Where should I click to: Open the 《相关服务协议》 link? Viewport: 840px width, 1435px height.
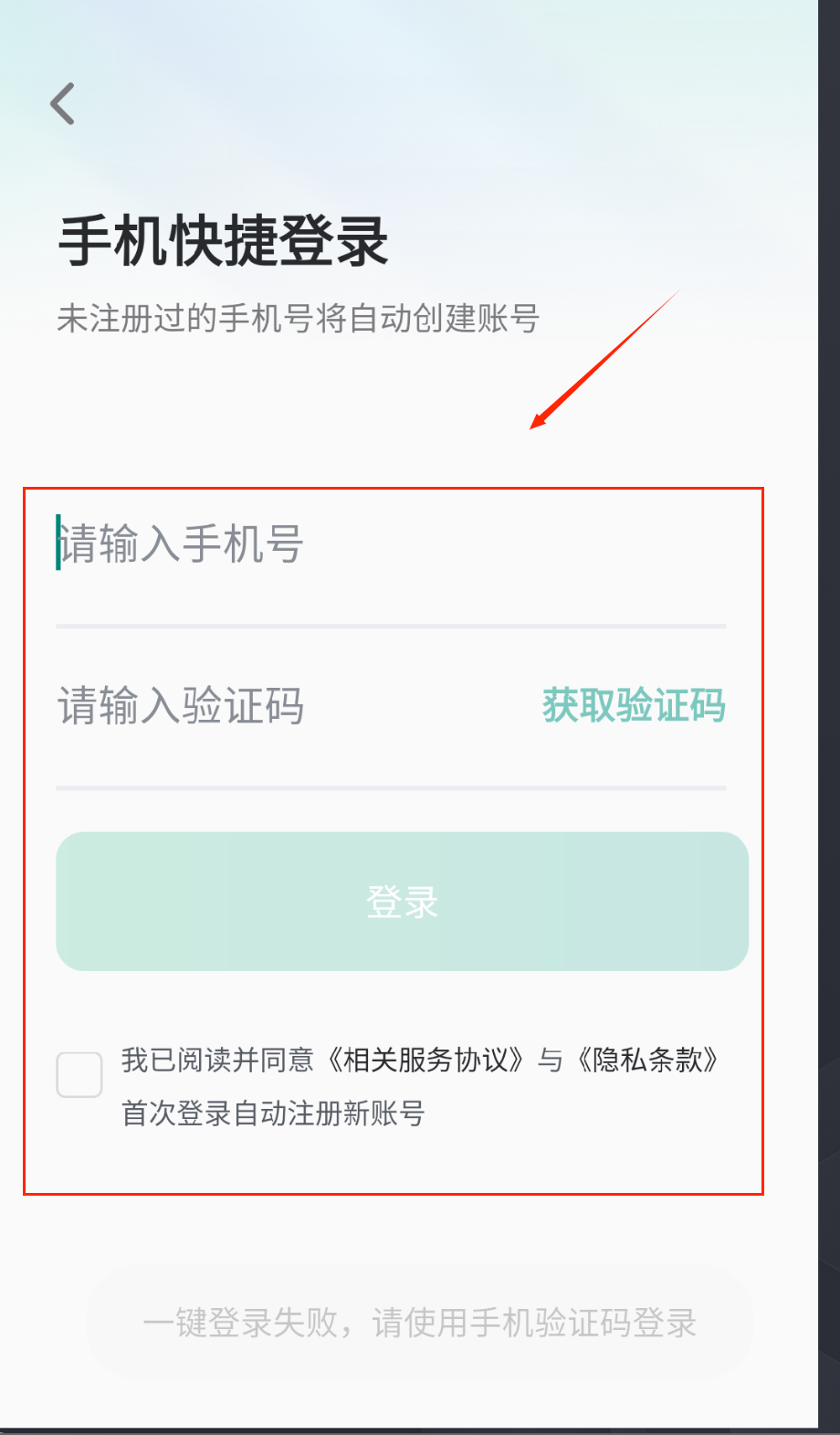[425, 1060]
